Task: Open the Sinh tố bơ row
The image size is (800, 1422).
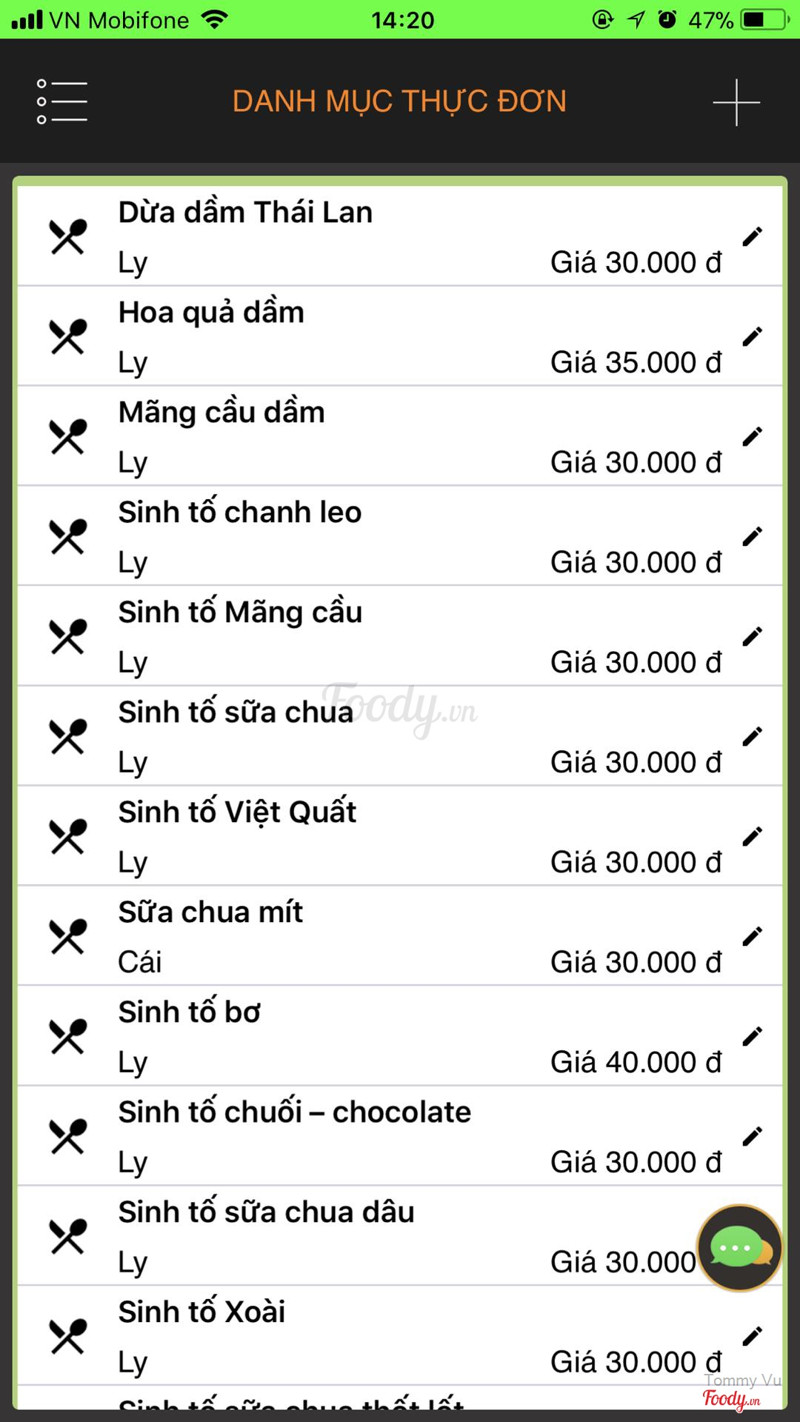Action: click(400, 1036)
